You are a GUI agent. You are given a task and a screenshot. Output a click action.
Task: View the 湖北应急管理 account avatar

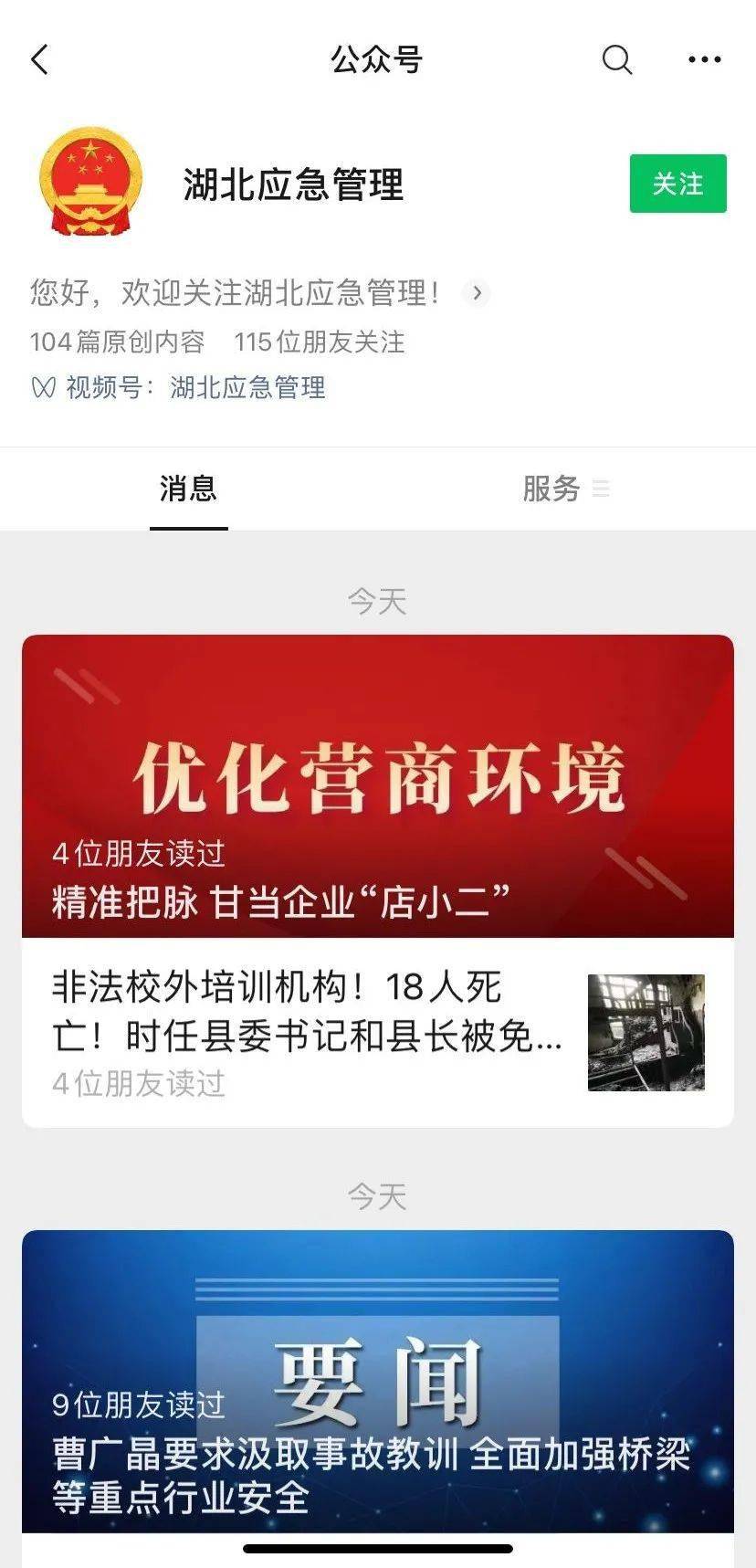[x=91, y=183]
